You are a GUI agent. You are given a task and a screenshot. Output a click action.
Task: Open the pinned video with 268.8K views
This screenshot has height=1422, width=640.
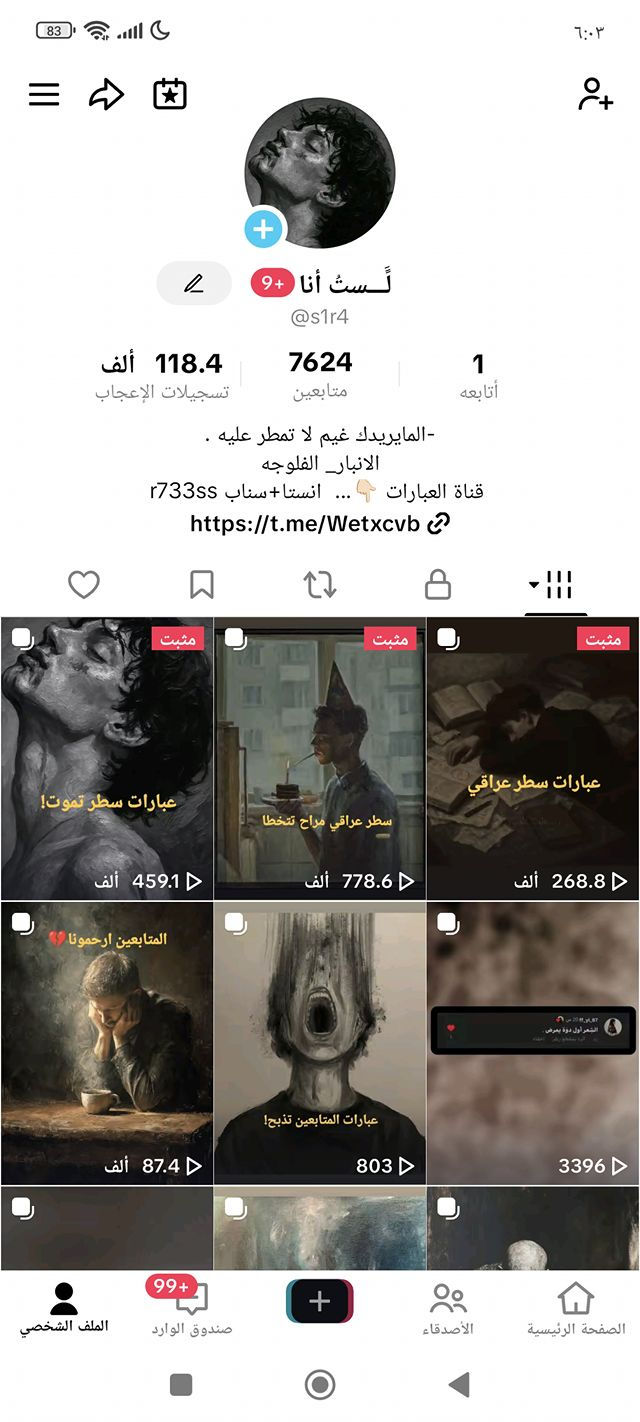click(x=533, y=758)
